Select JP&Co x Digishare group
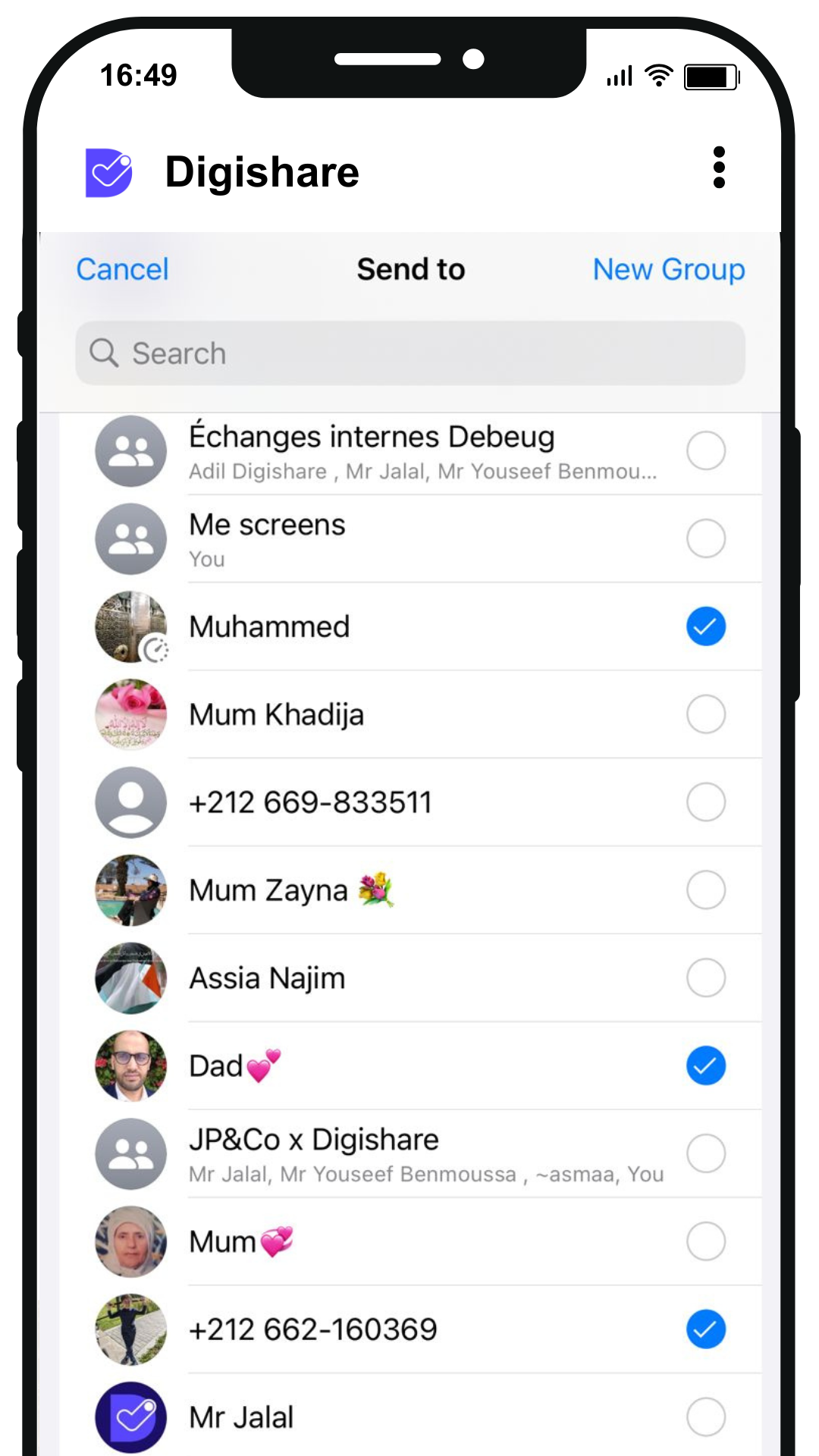Image resolution: width=819 pixels, height=1456 pixels. [x=705, y=1154]
